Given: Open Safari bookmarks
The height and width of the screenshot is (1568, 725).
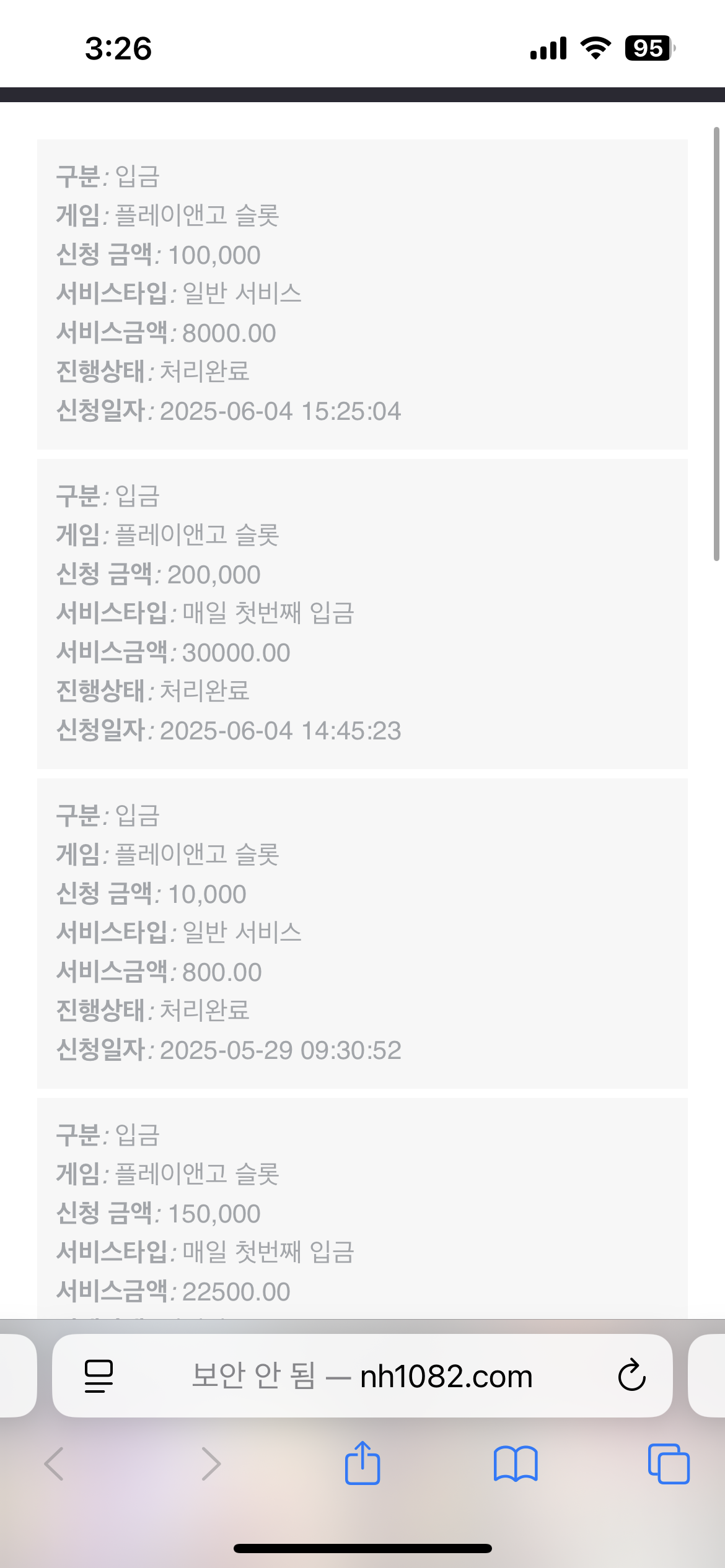Looking at the screenshot, I should coord(516,1464).
